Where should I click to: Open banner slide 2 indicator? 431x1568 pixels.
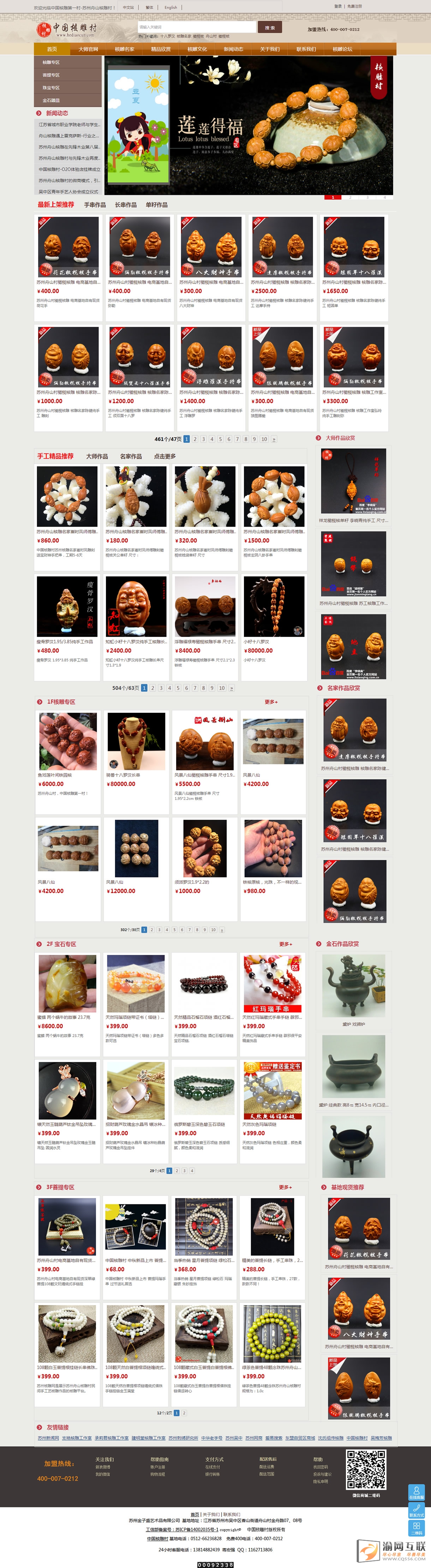[350, 197]
